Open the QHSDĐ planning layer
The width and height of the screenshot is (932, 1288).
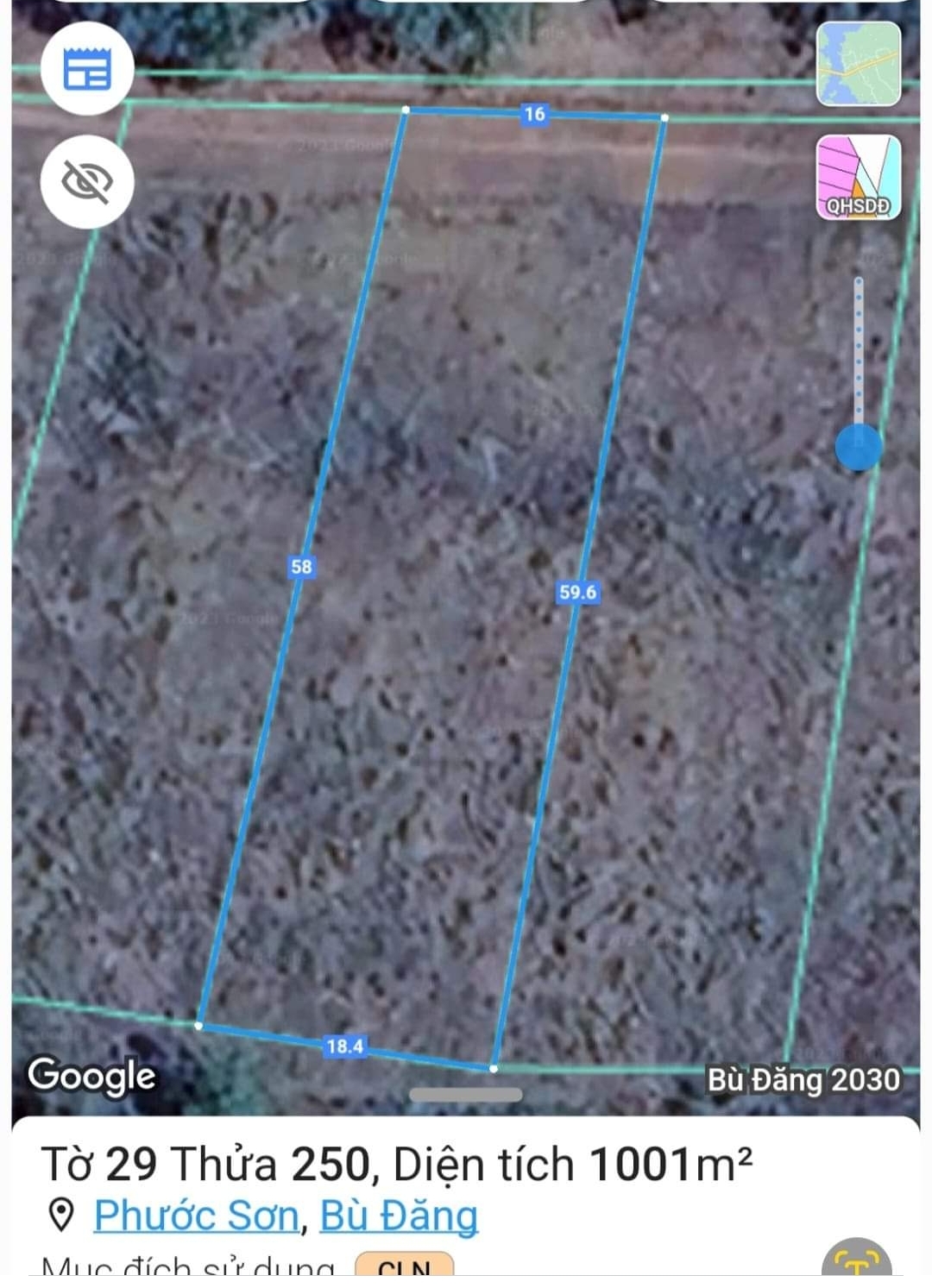859,178
